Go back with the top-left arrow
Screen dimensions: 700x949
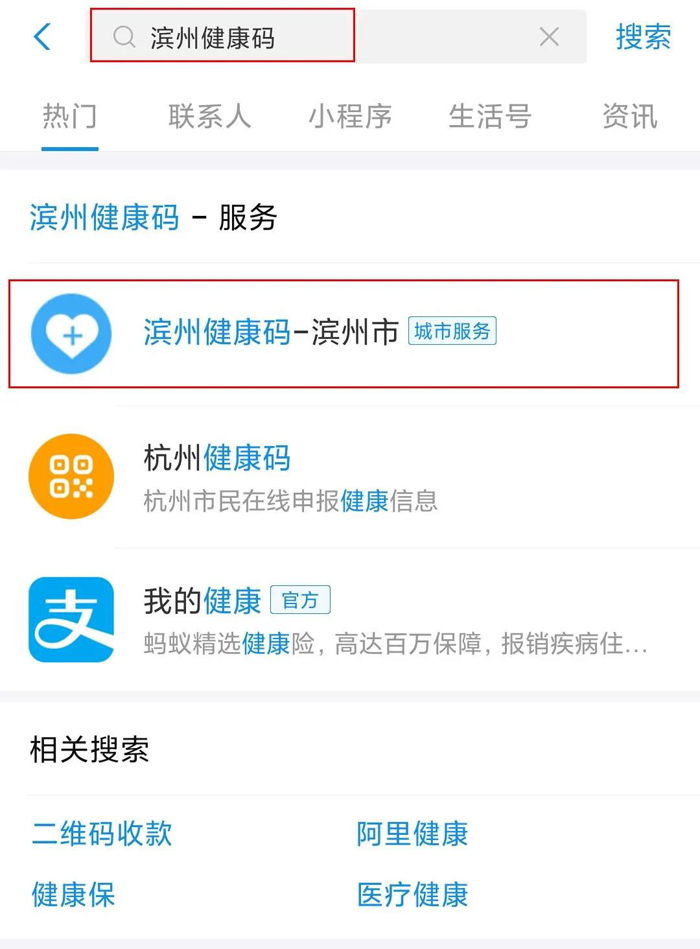[x=41, y=37]
